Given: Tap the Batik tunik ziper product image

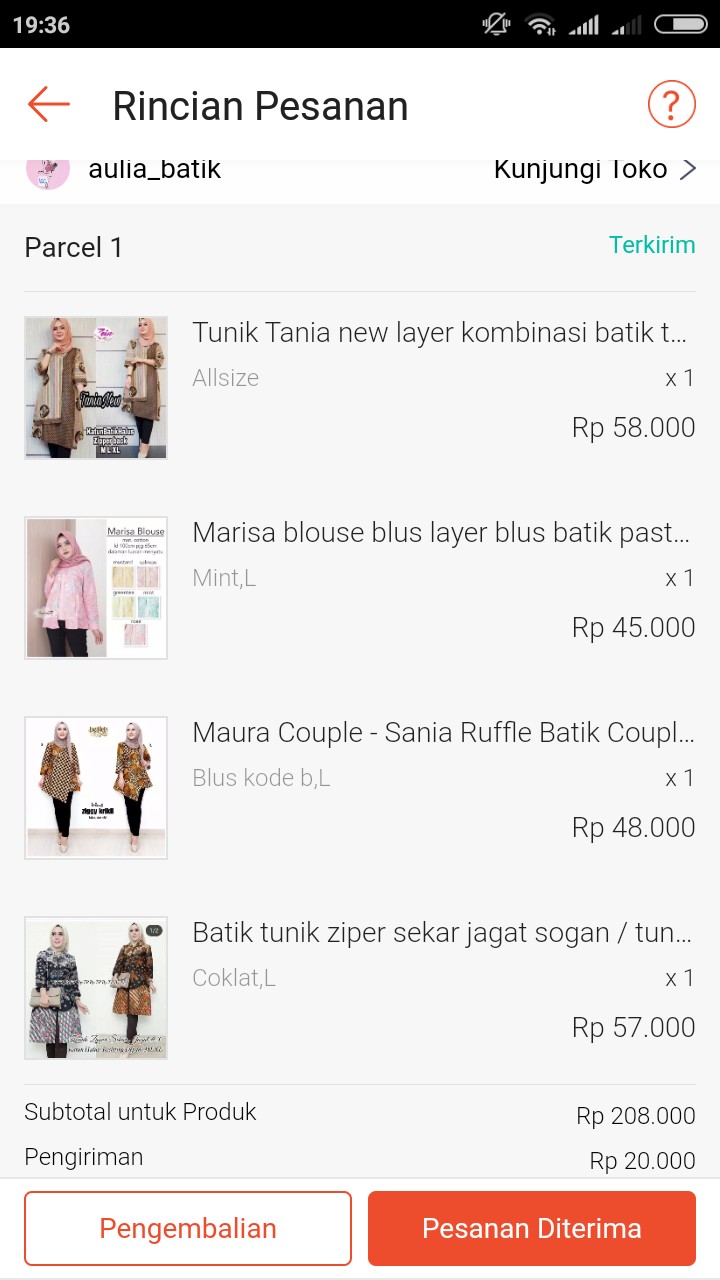Looking at the screenshot, I should (95, 988).
